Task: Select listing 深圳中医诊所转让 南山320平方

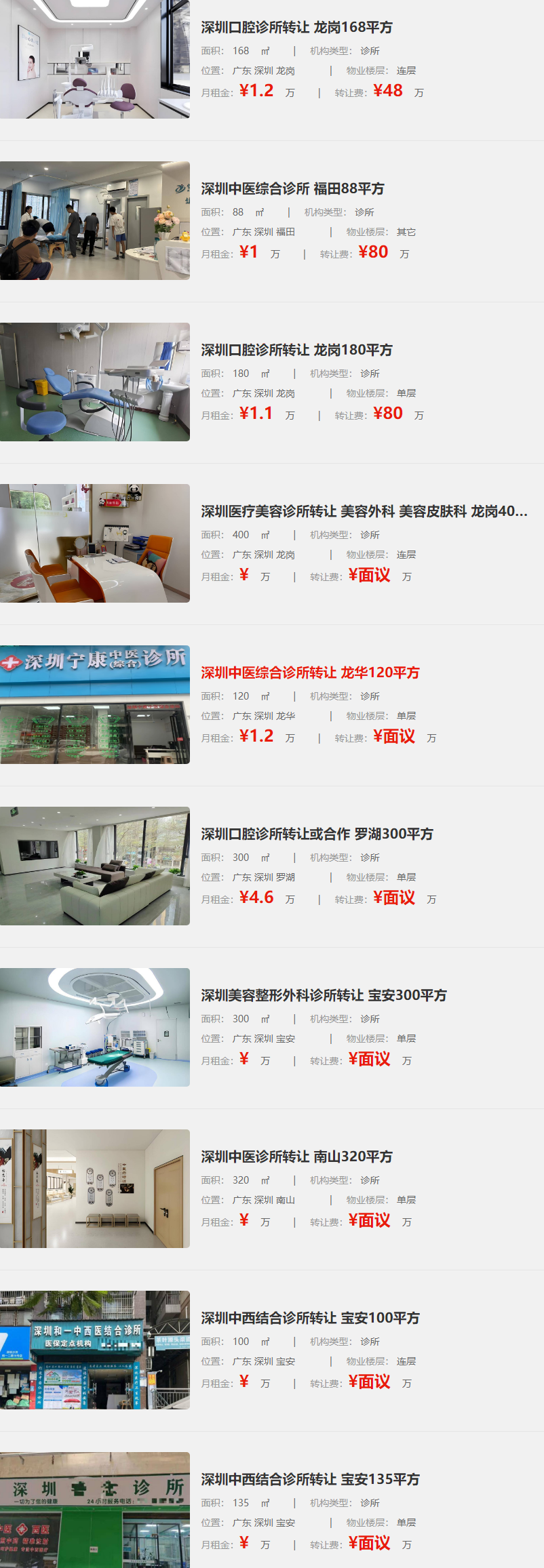Action: point(296,1157)
